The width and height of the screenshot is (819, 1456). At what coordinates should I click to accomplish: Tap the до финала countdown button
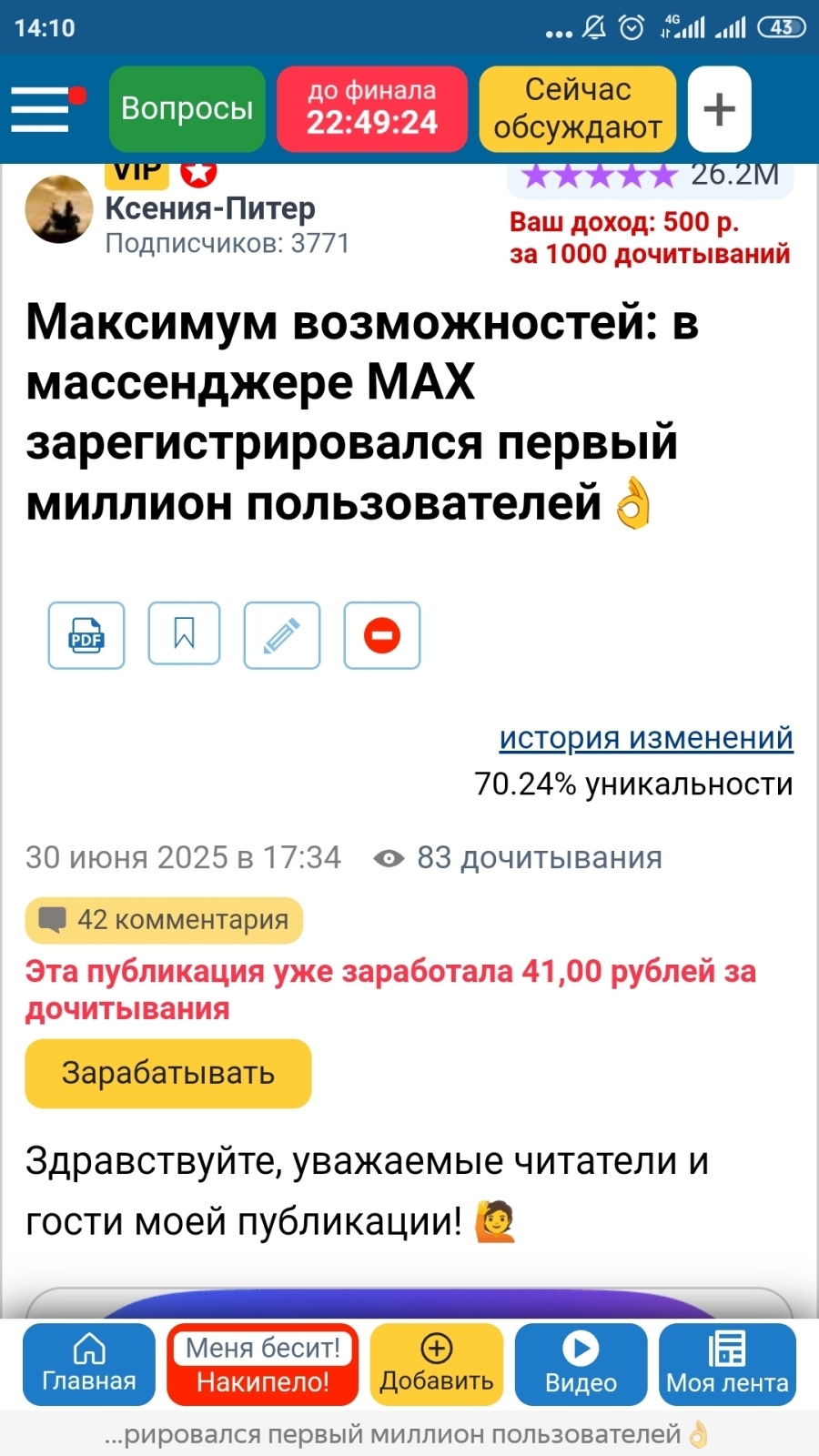(372, 109)
